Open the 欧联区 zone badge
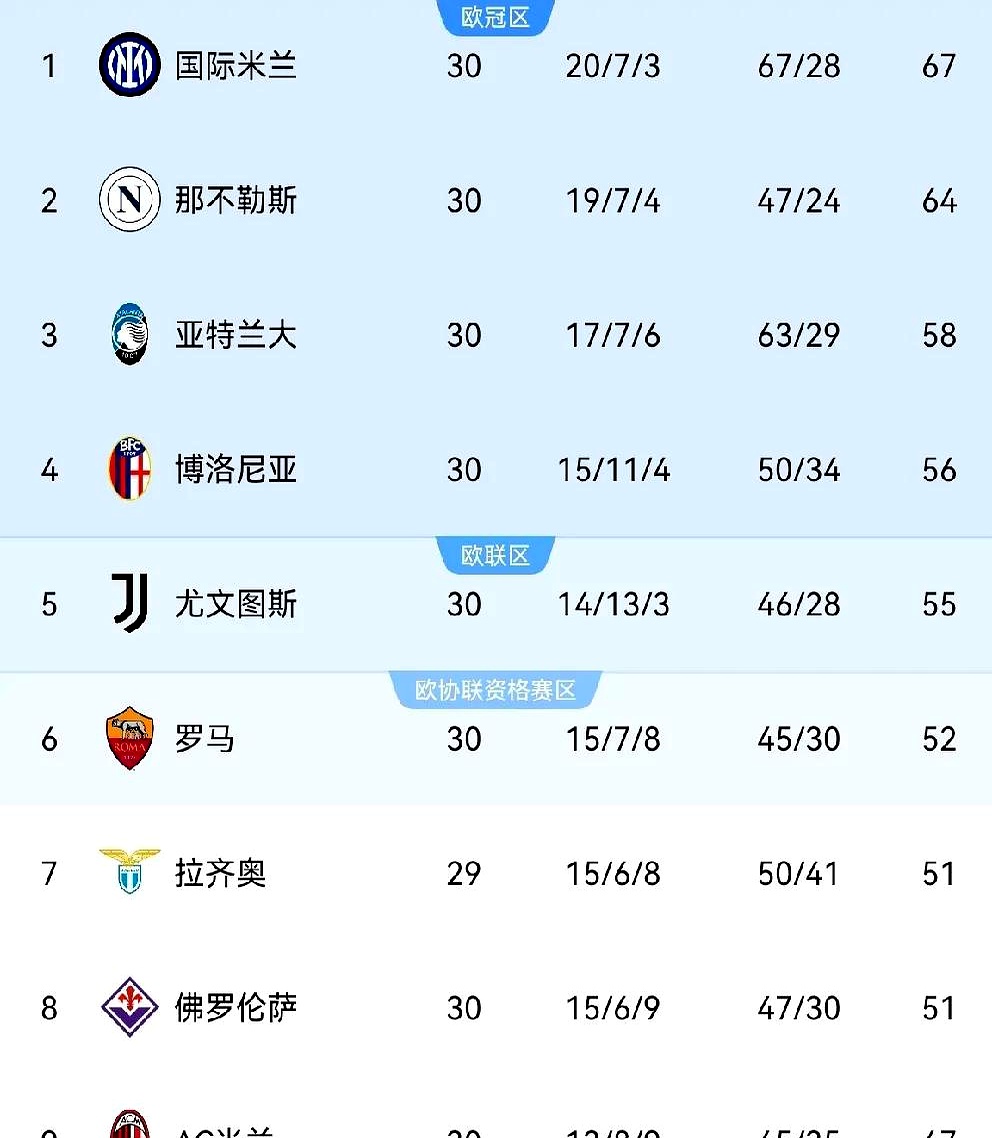 (494, 554)
